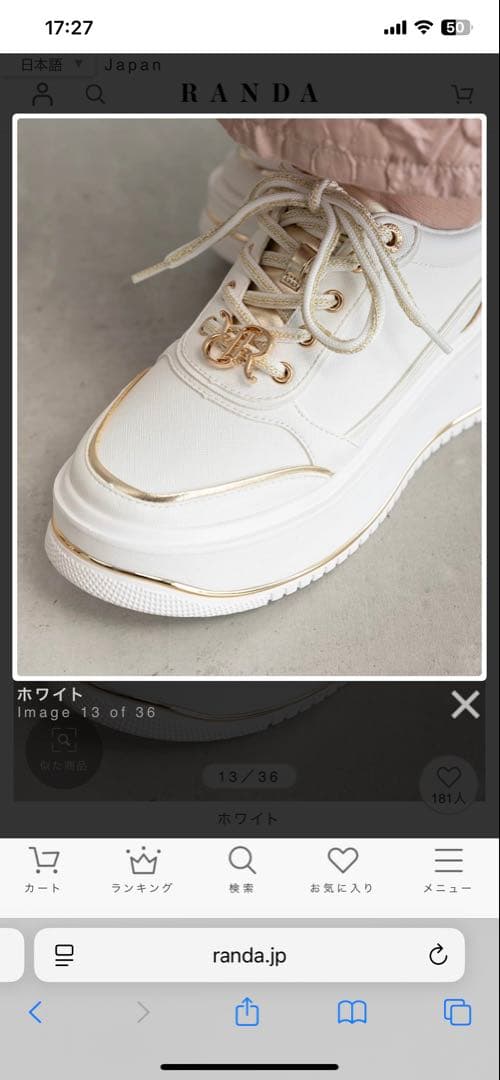Open the メニュー menu
The width and height of the screenshot is (500, 1080).
[x=448, y=870]
